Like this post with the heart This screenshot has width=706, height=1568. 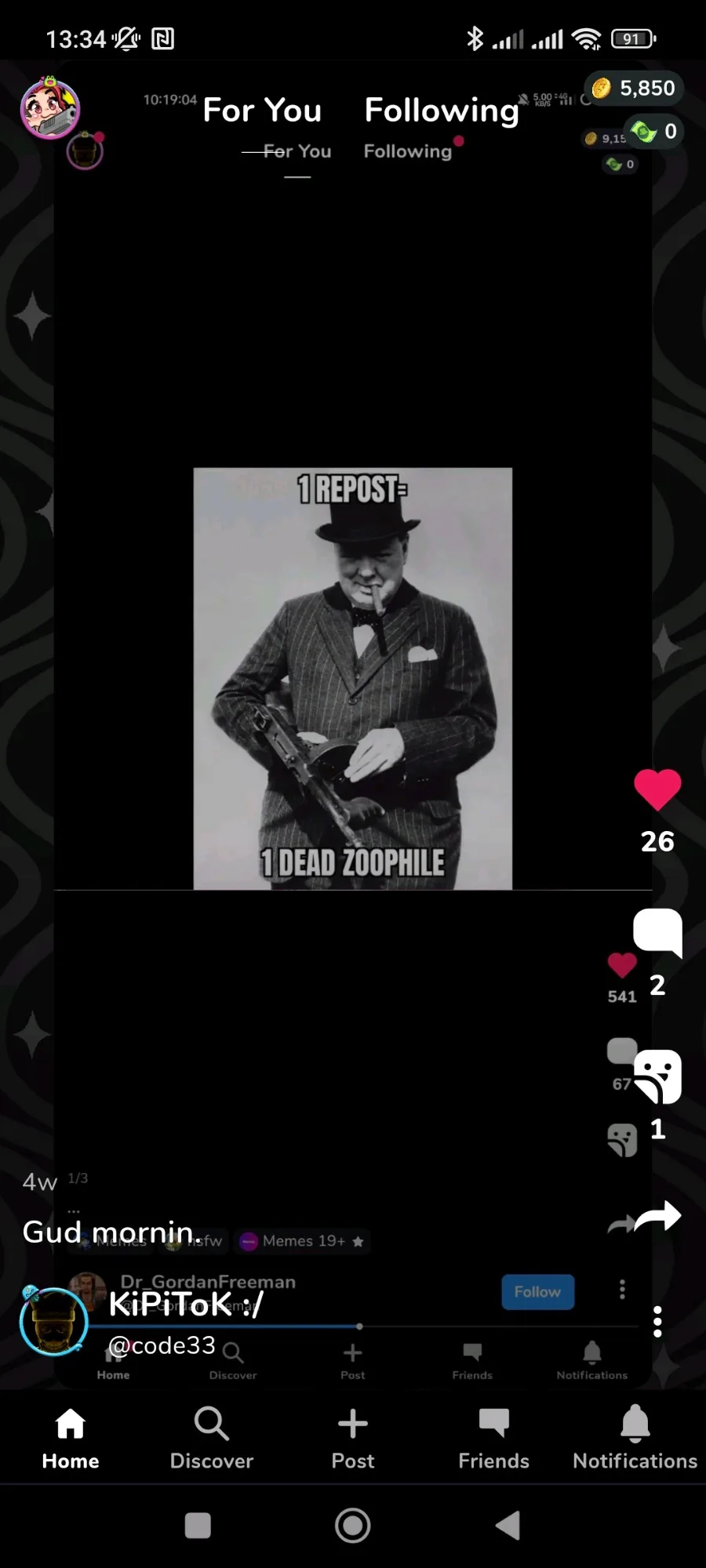657,789
